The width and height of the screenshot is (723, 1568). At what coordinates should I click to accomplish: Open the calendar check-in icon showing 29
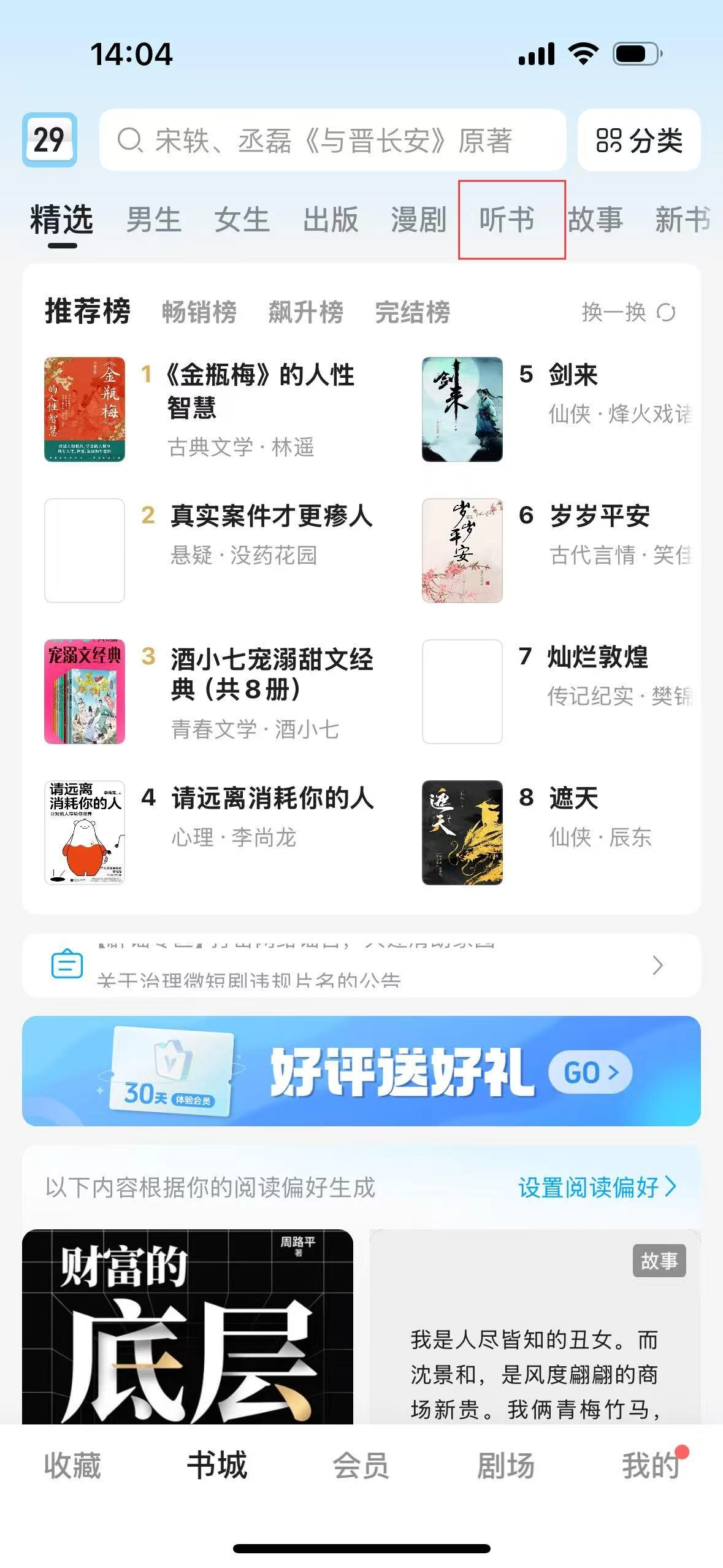click(x=49, y=140)
